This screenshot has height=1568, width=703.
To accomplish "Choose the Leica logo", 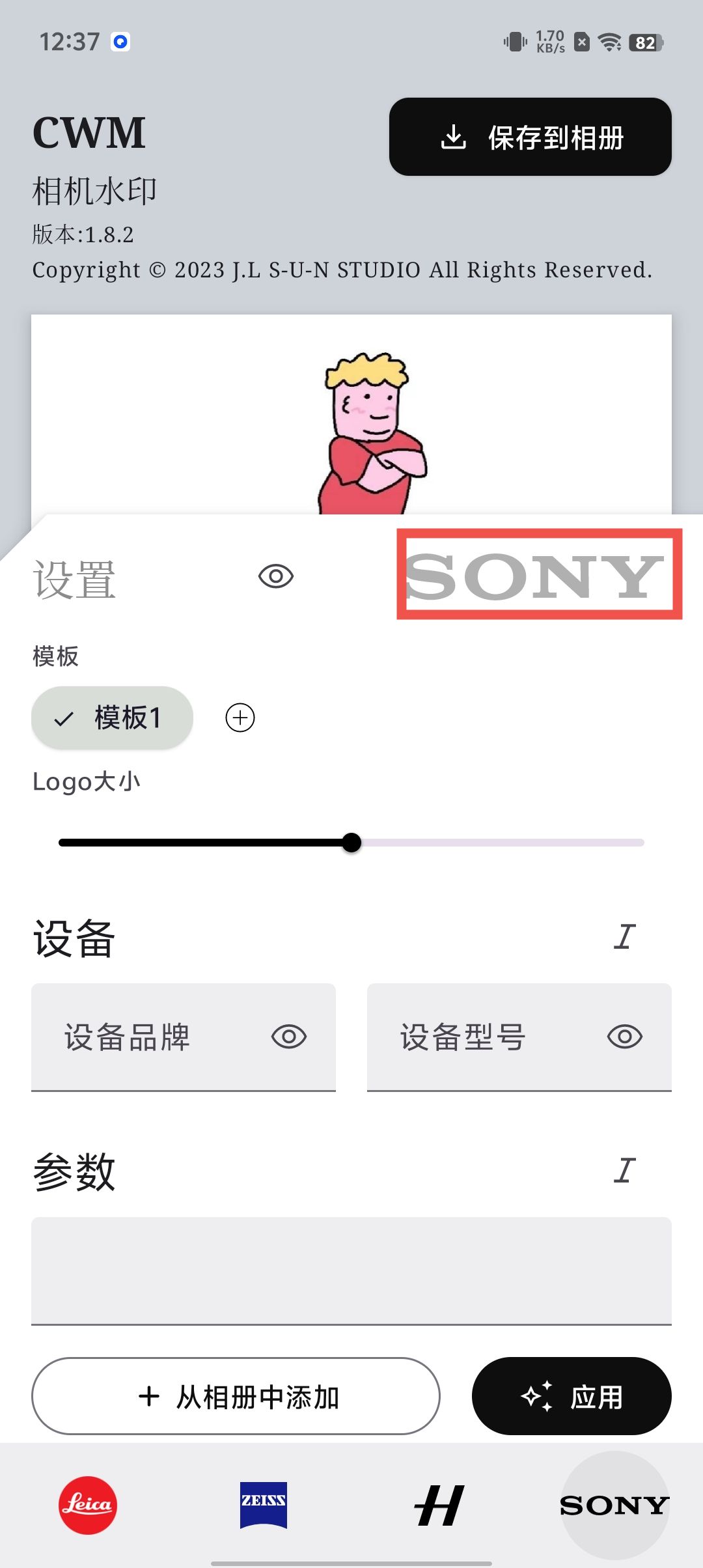I will (x=88, y=1505).
